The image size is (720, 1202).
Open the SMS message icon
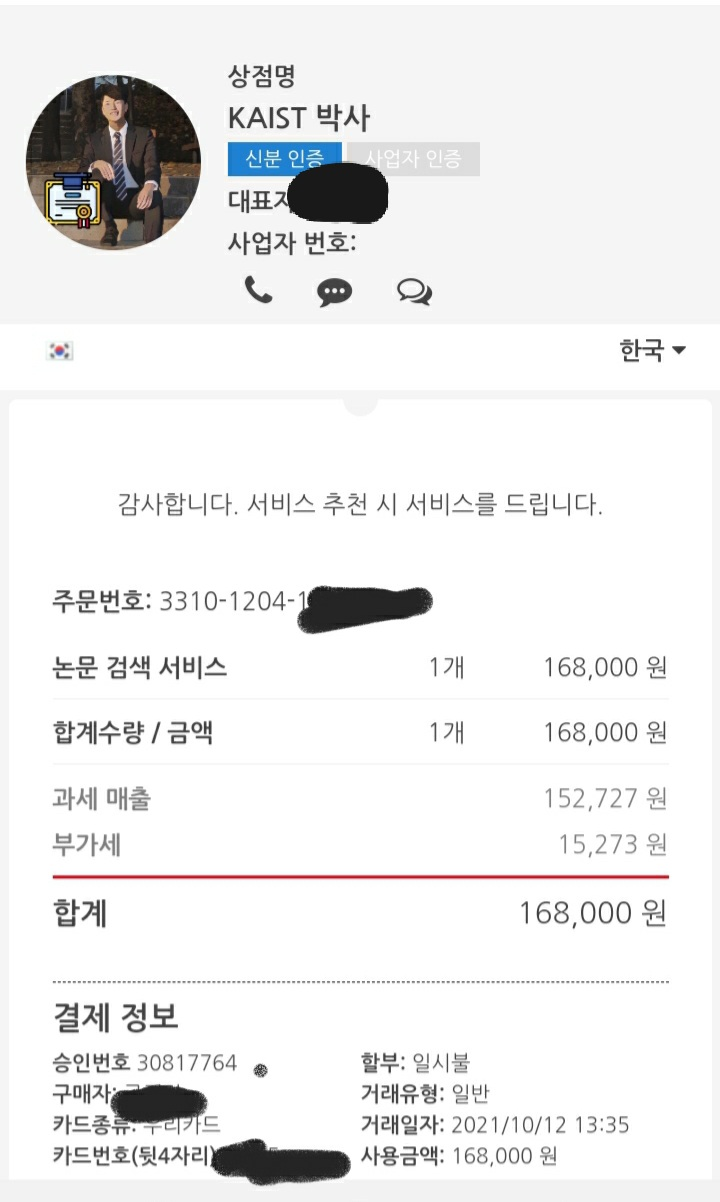(334, 292)
